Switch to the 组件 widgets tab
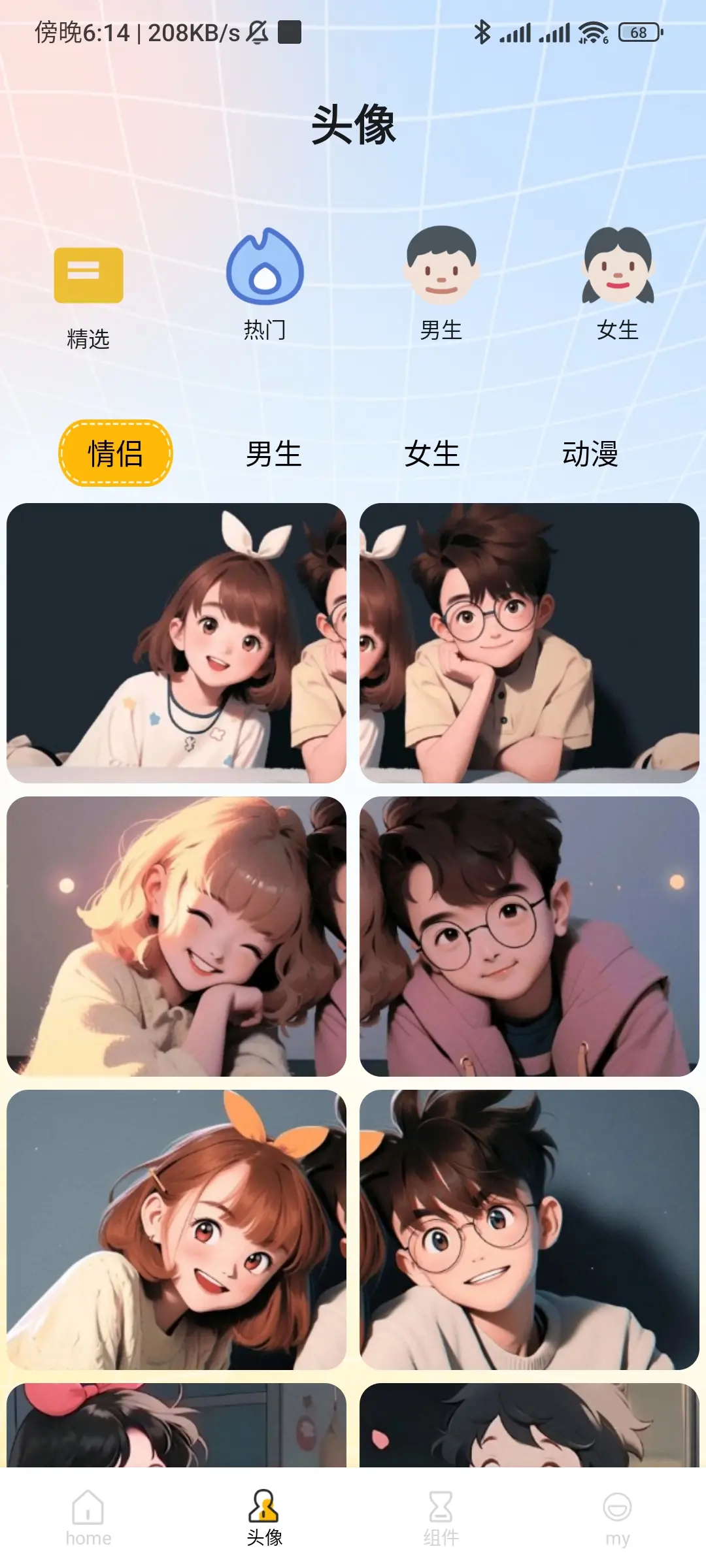 (441, 1518)
